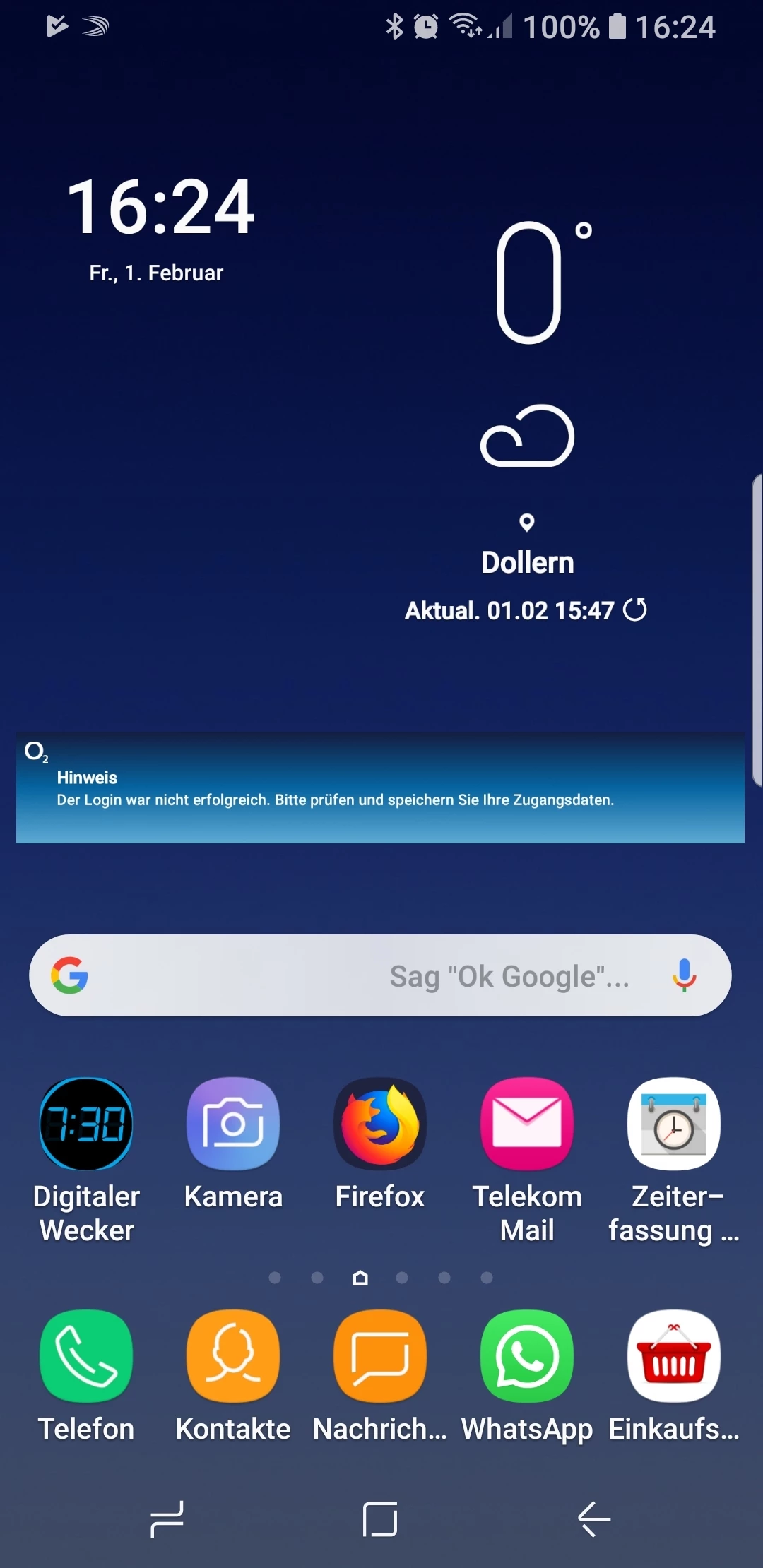763x1568 pixels.
Task: Open the Nachrichten messaging app
Action: click(380, 1356)
